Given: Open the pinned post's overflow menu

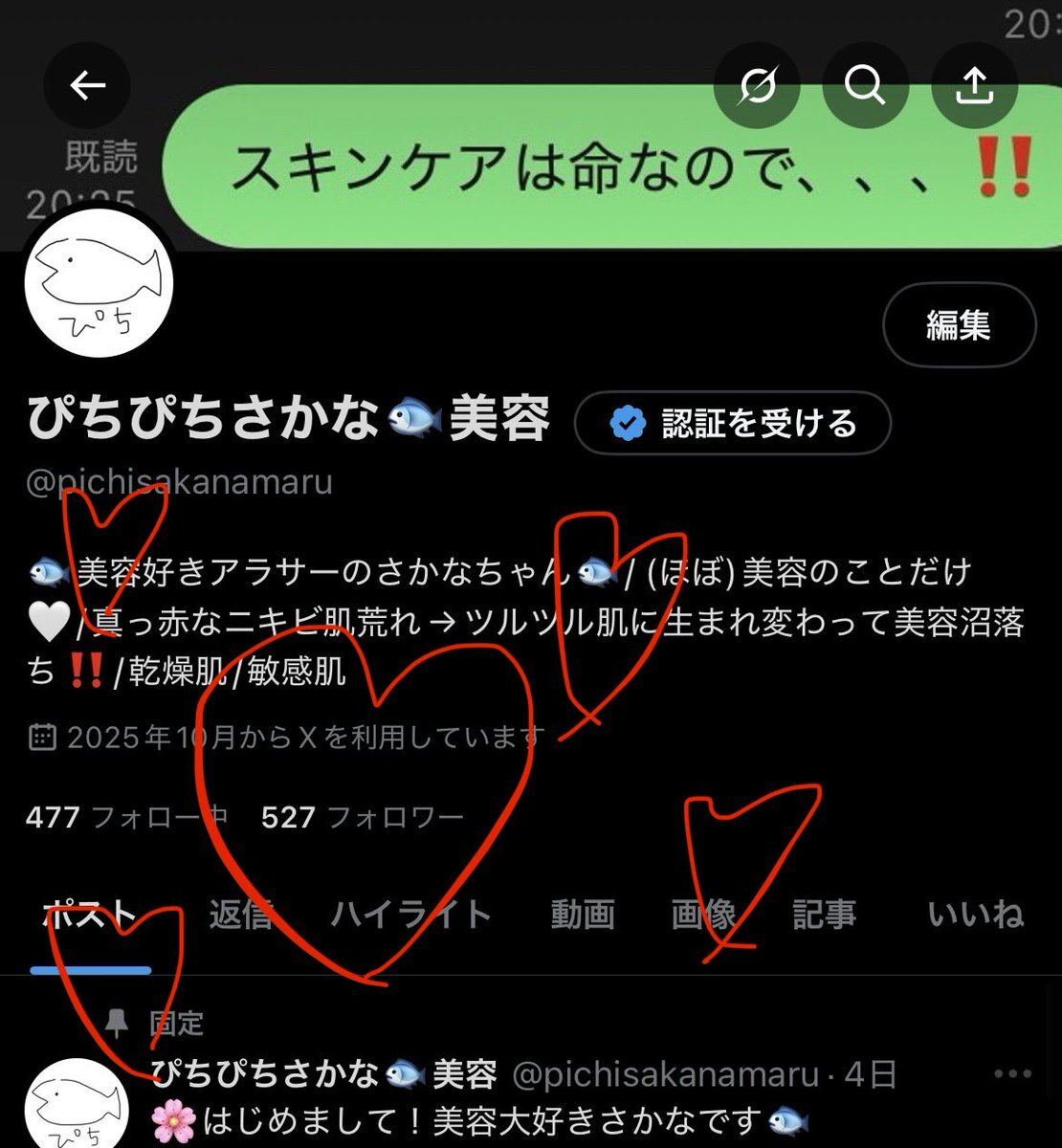Looking at the screenshot, I should 1012,1074.
